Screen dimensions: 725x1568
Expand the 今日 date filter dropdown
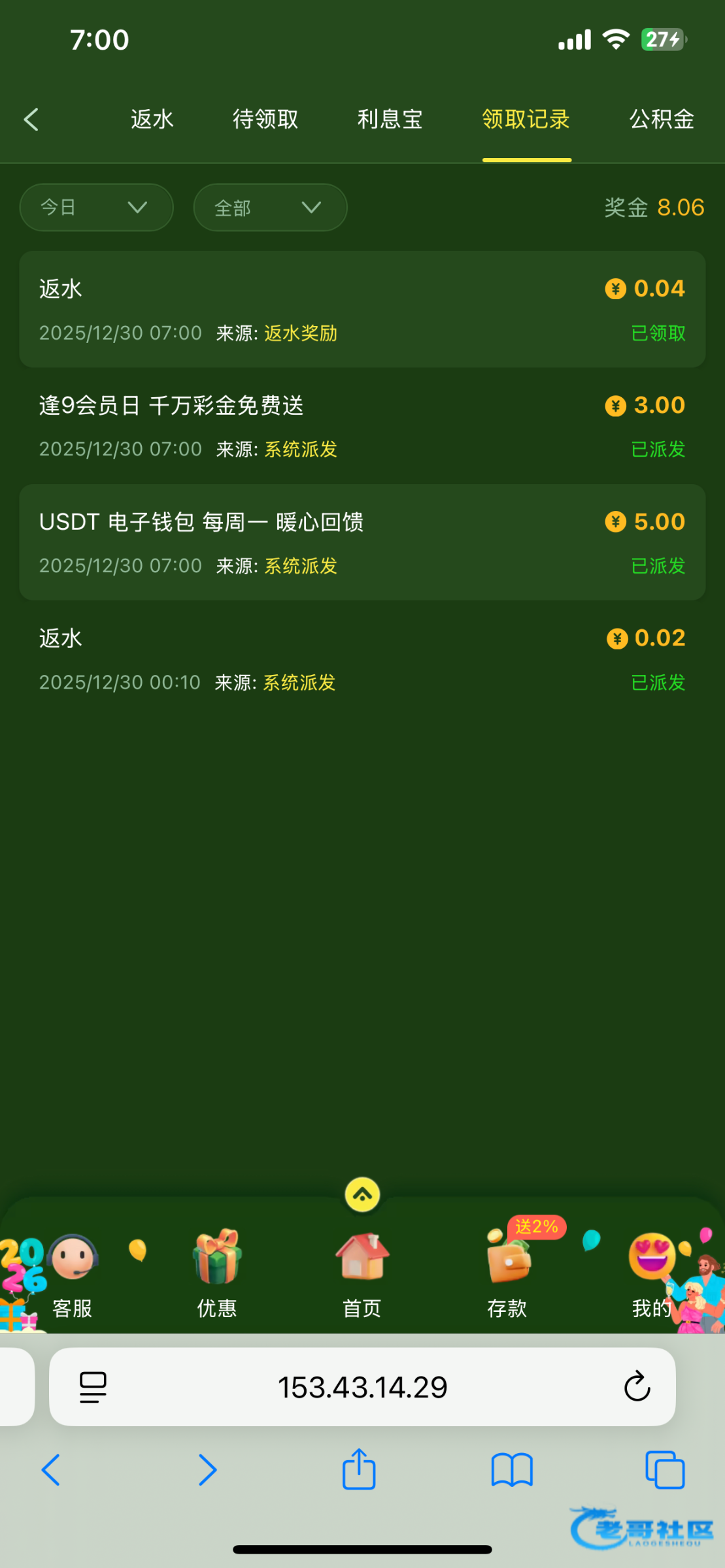click(x=96, y=208)
